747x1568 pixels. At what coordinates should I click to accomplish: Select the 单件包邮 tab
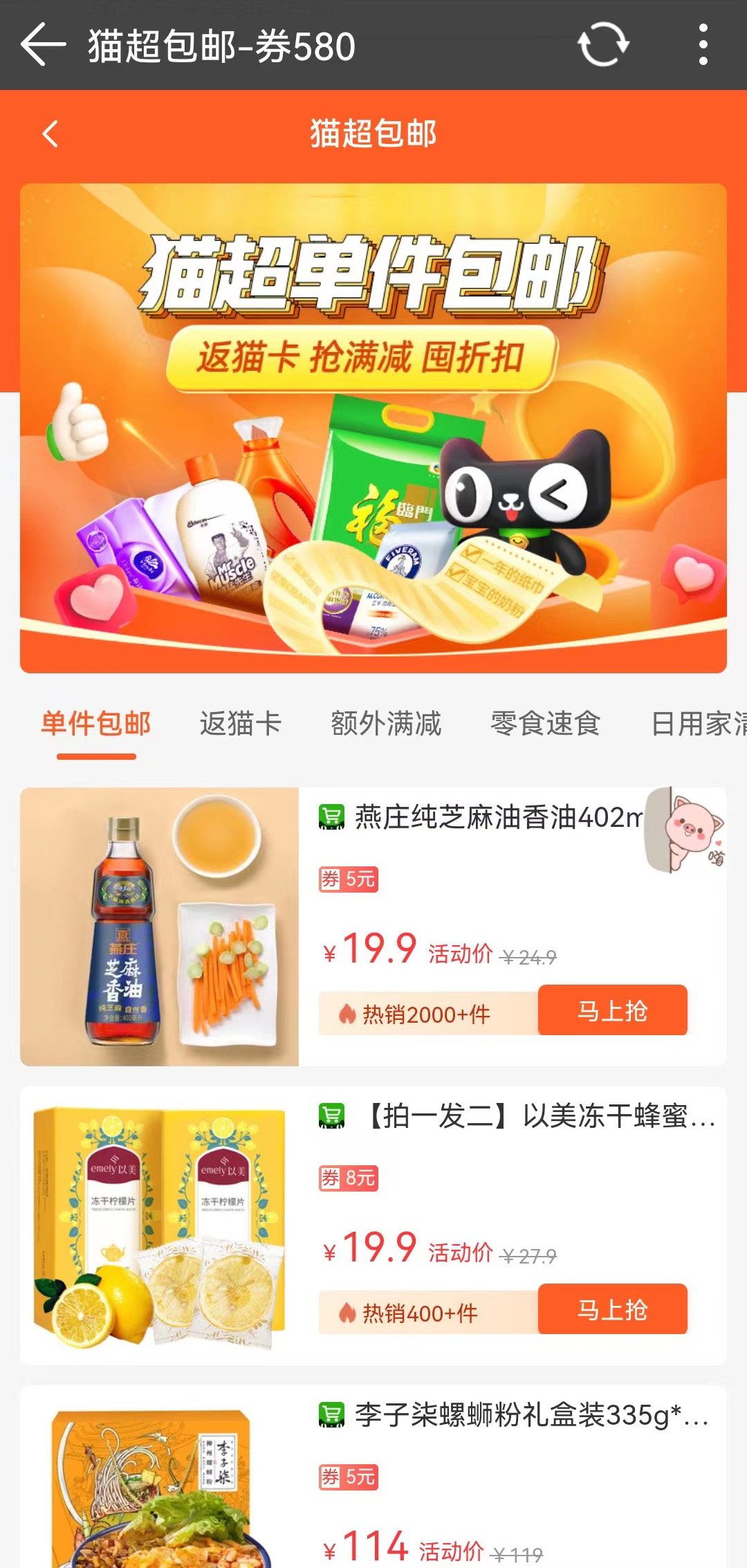click(96, 724)
